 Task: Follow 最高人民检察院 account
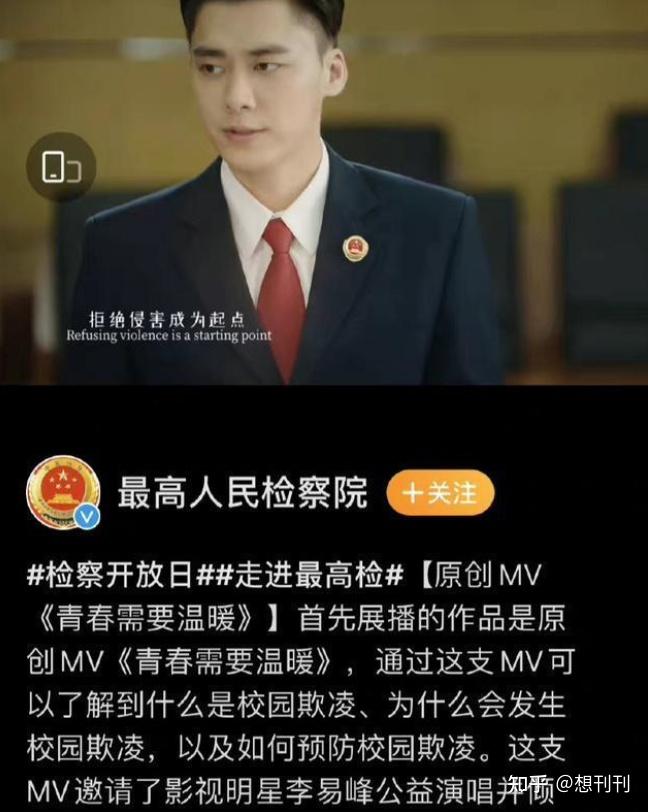pyautogui.click(x=440, y=493)
